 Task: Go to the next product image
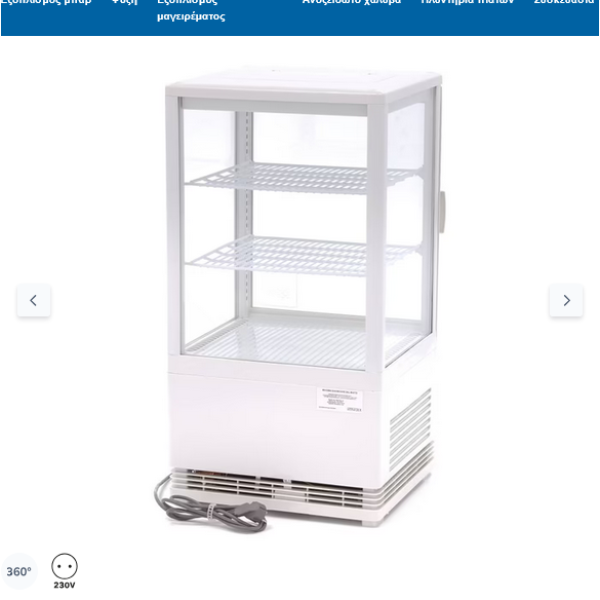click(x=566, y=300)
